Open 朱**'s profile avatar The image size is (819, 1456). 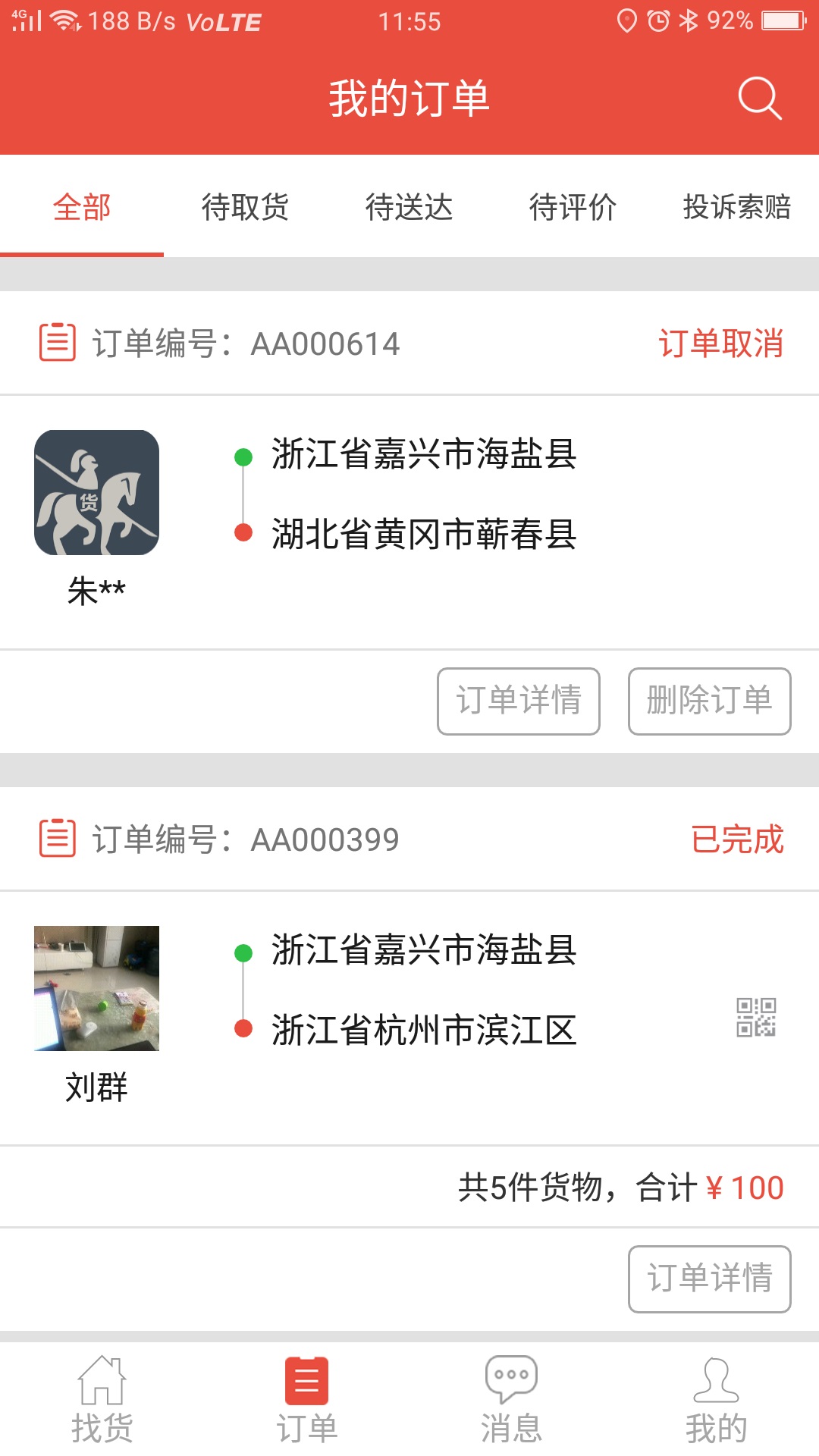tap(96, 493)
